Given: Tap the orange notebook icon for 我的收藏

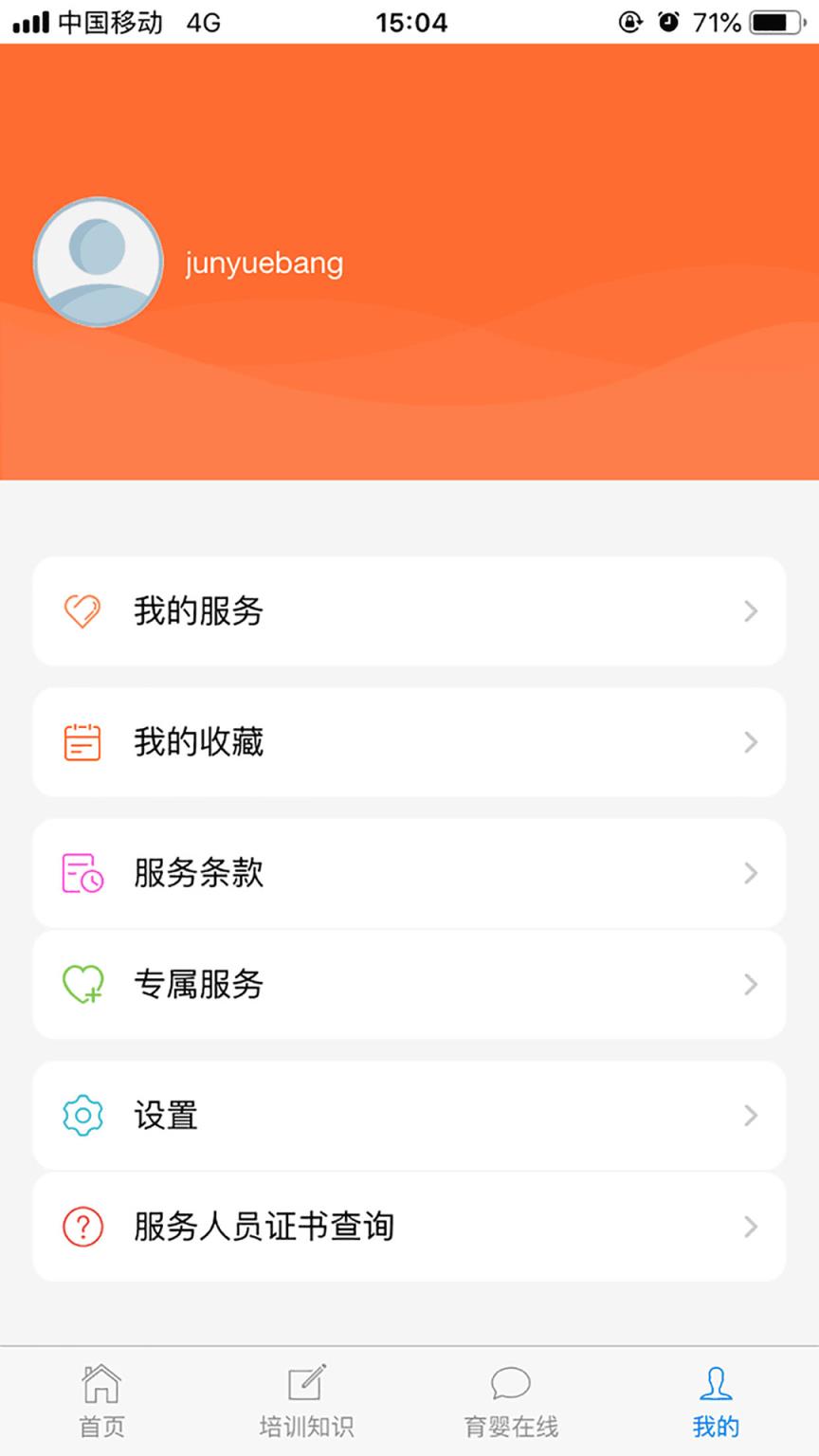Looking at the screenshot, I should pyautogui.click(x=82, y=742).
